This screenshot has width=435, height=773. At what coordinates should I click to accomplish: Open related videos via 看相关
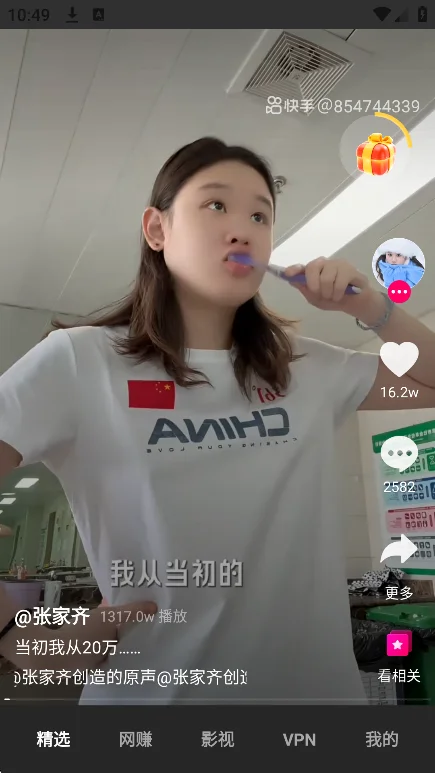399,645
